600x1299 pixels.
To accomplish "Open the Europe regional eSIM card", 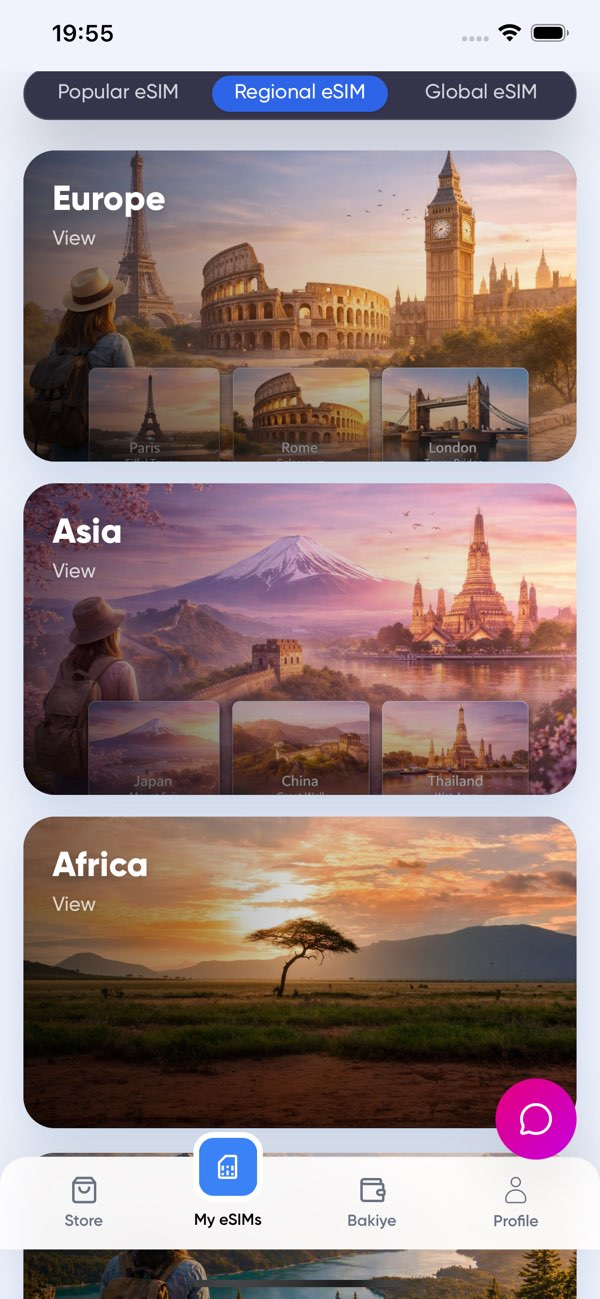I will pyautogui.click(x=300, y=305).
